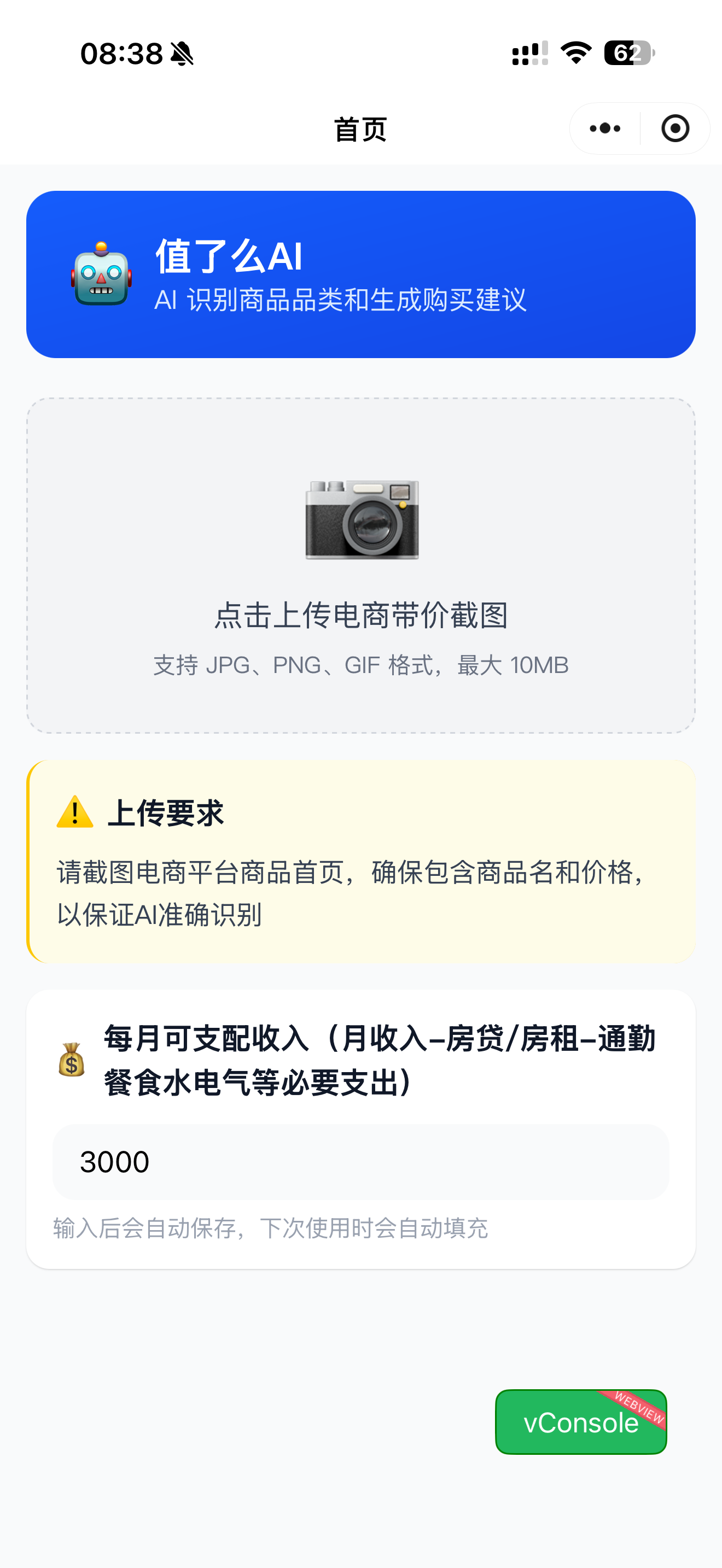Open the vConsole debug panel

(580, 1422)
